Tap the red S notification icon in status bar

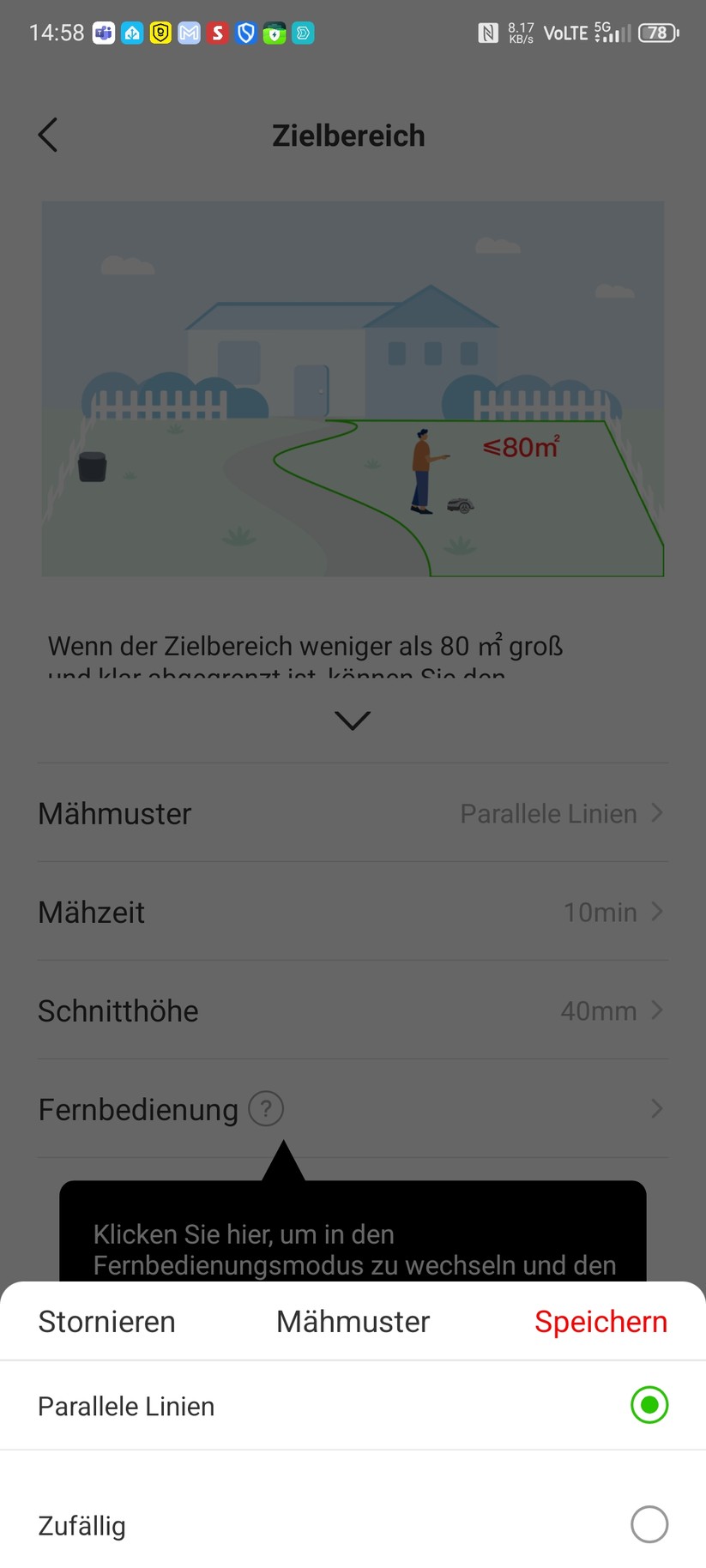[217, 33]
